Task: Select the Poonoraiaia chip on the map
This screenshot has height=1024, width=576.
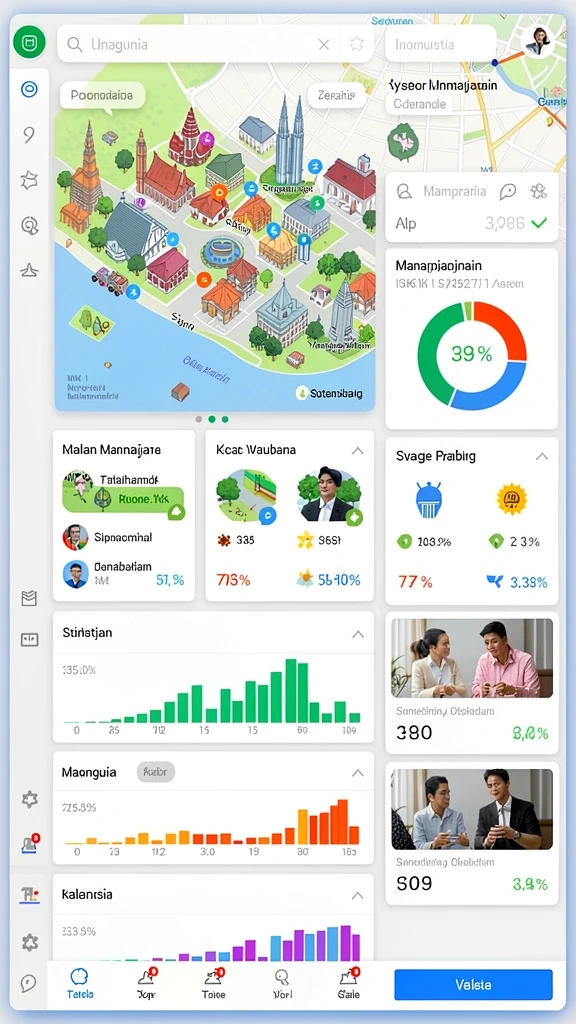Action: pos(102,95)
